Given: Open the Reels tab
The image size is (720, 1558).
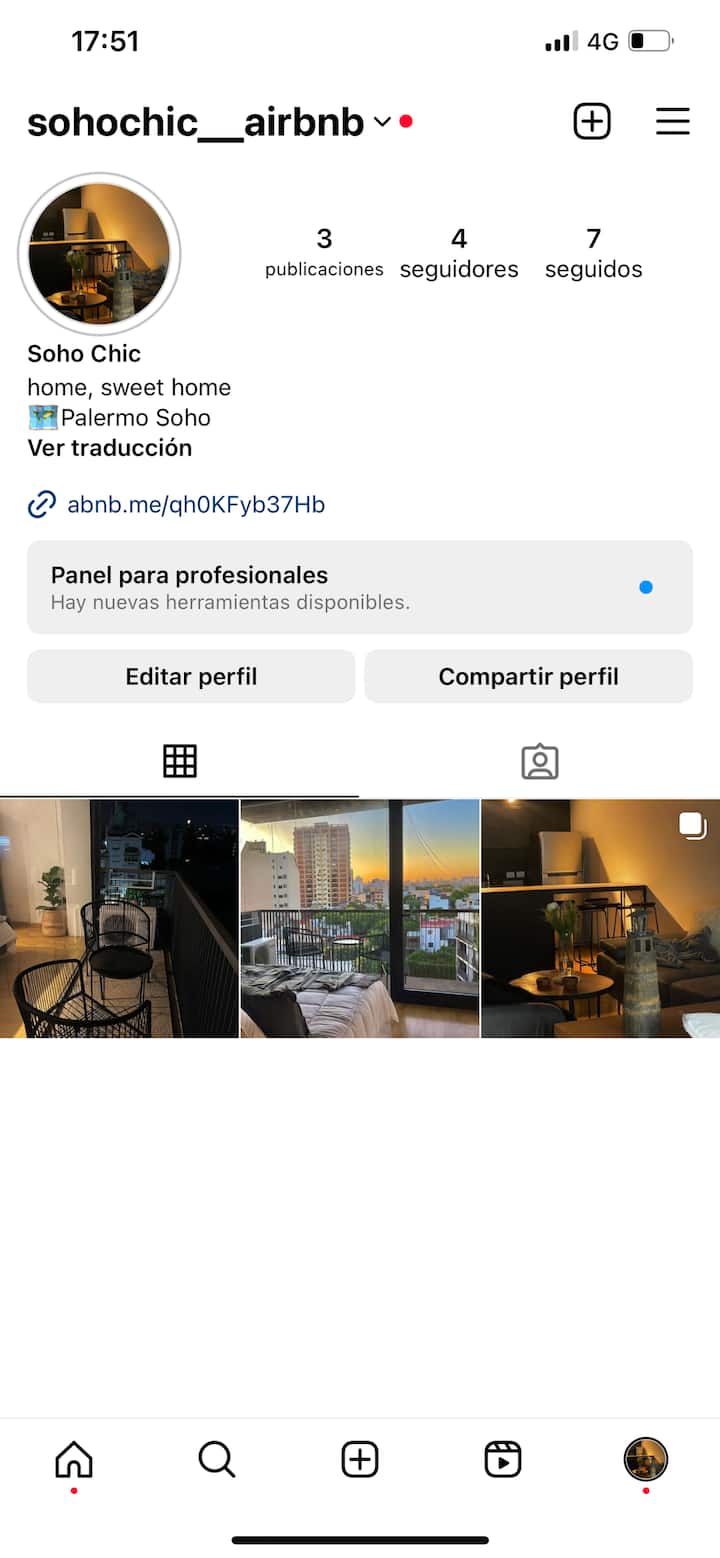Looking at the screenshot, I should 503,1460.
